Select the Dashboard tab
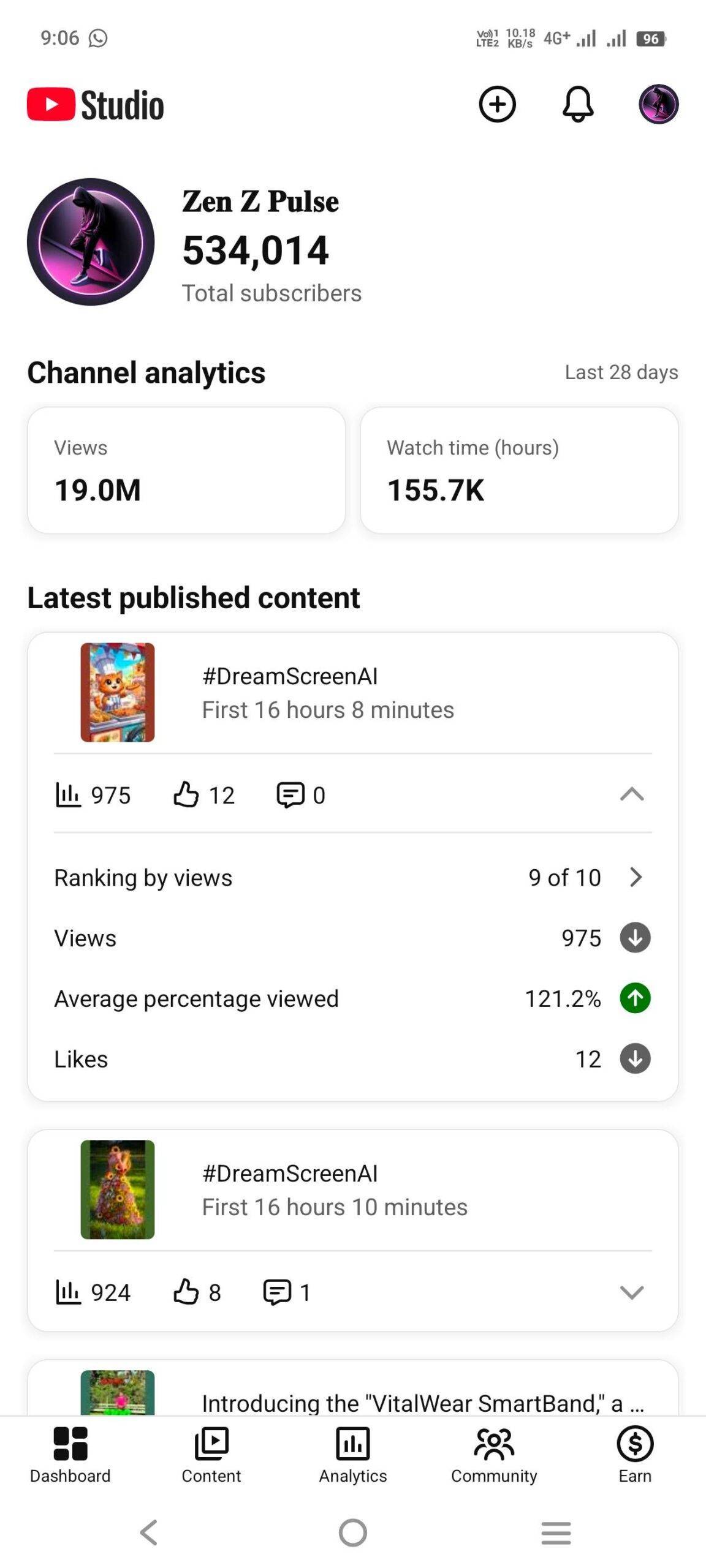Viewport: 706px width, 1568px height. point(70,1455)
